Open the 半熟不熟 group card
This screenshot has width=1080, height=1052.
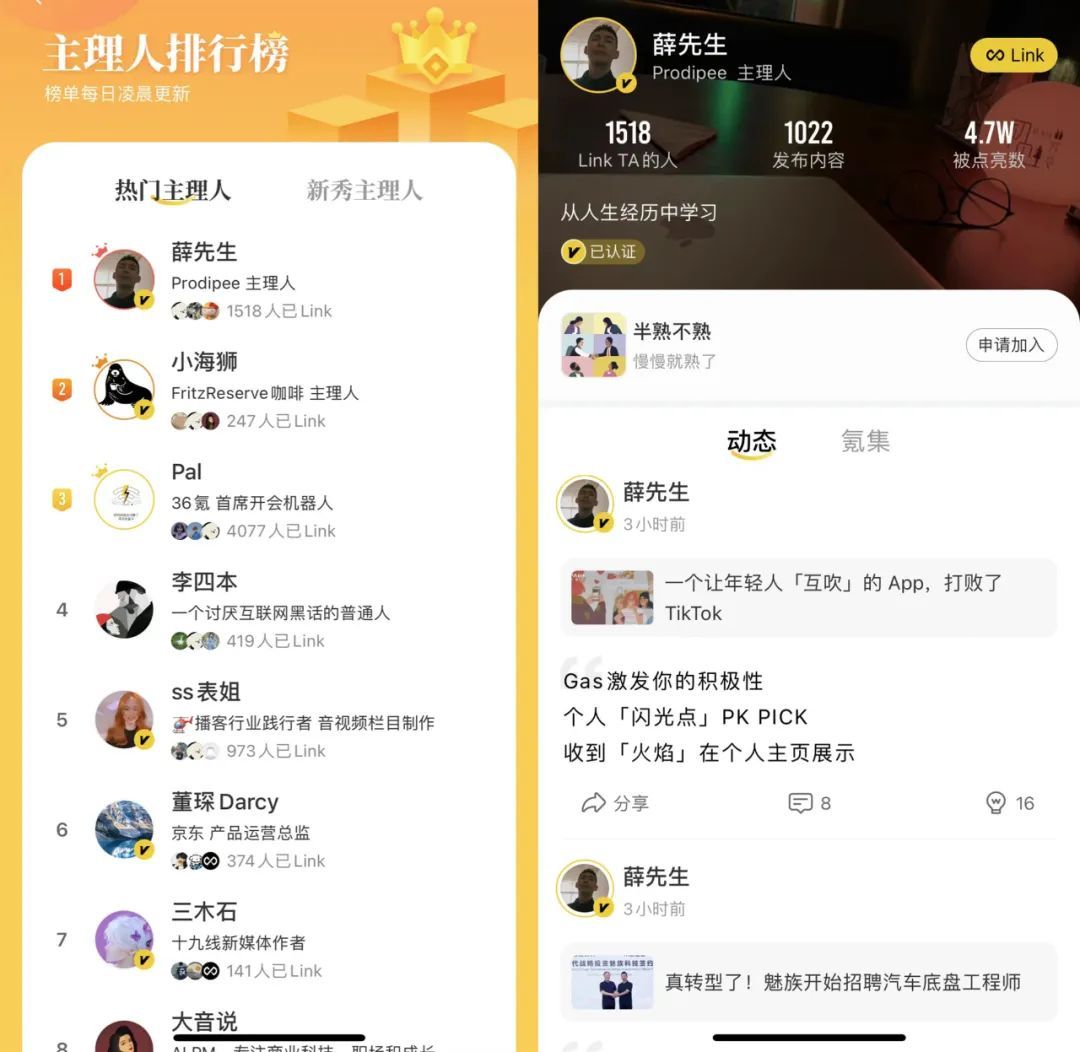700,345
